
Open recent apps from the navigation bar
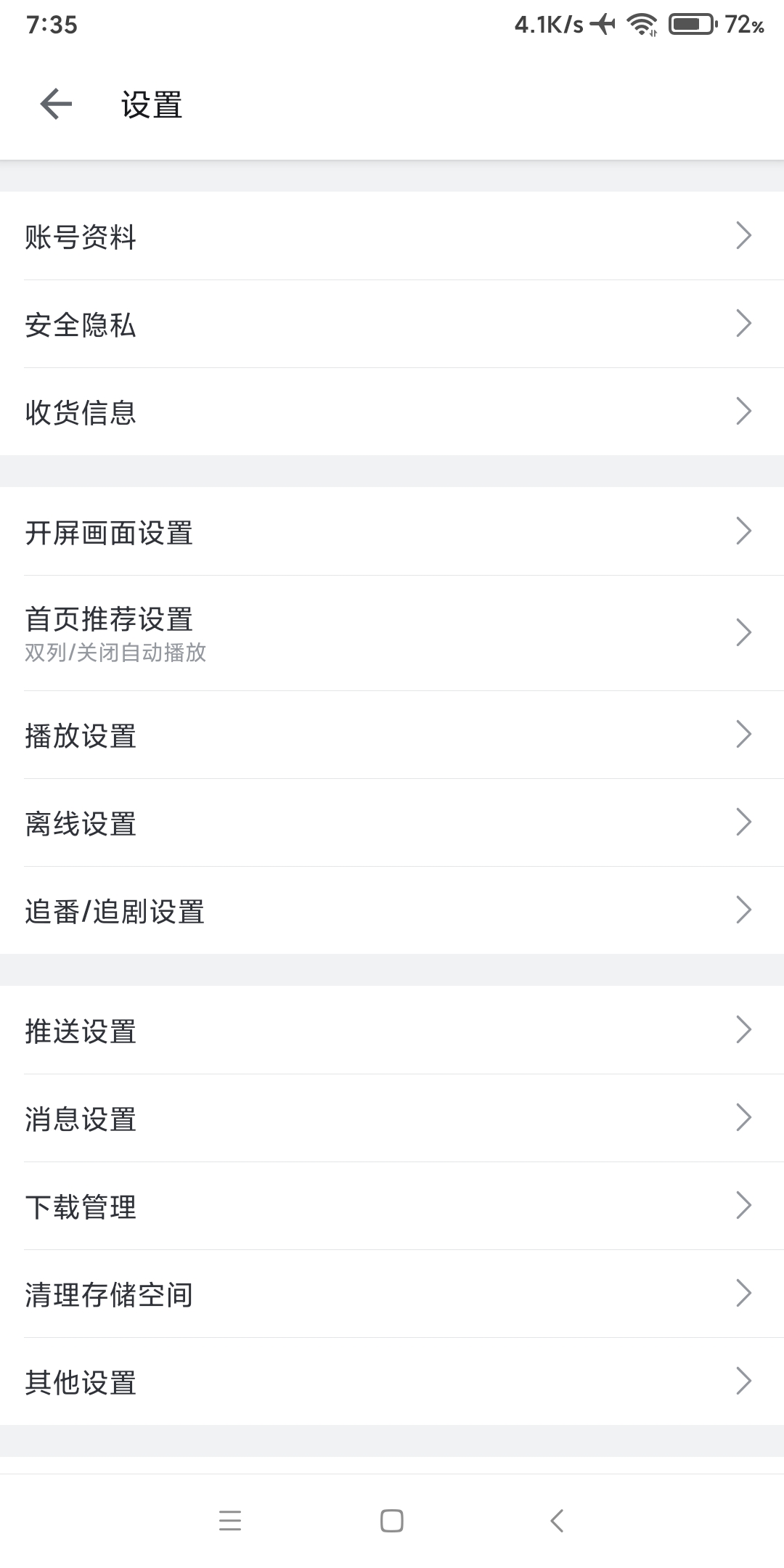point(230,1520)
